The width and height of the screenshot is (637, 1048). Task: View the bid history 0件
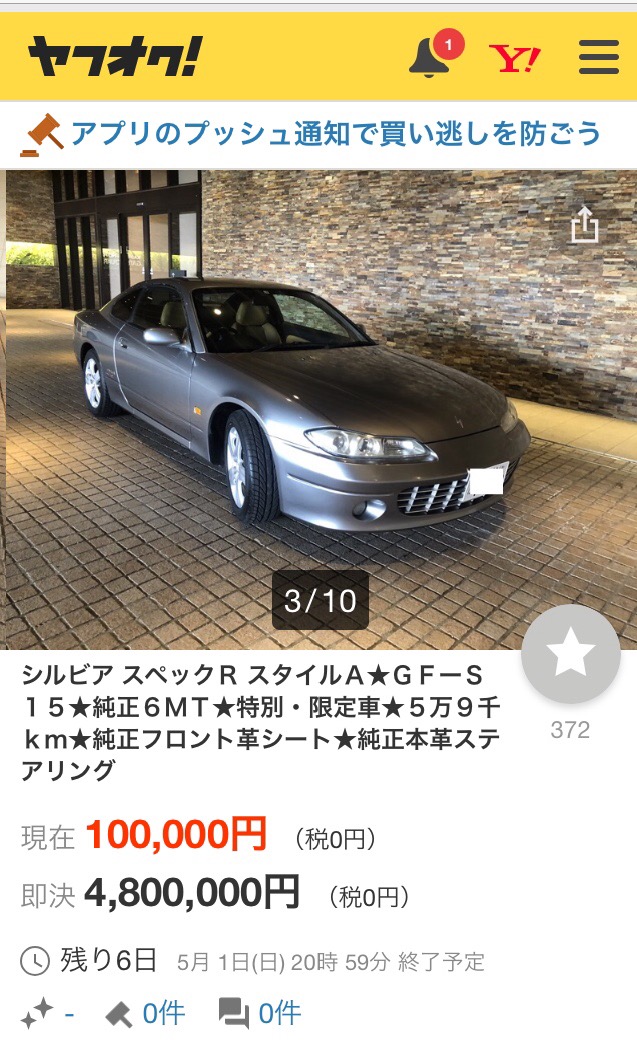pyautogui.click(x=145, y=1014)
